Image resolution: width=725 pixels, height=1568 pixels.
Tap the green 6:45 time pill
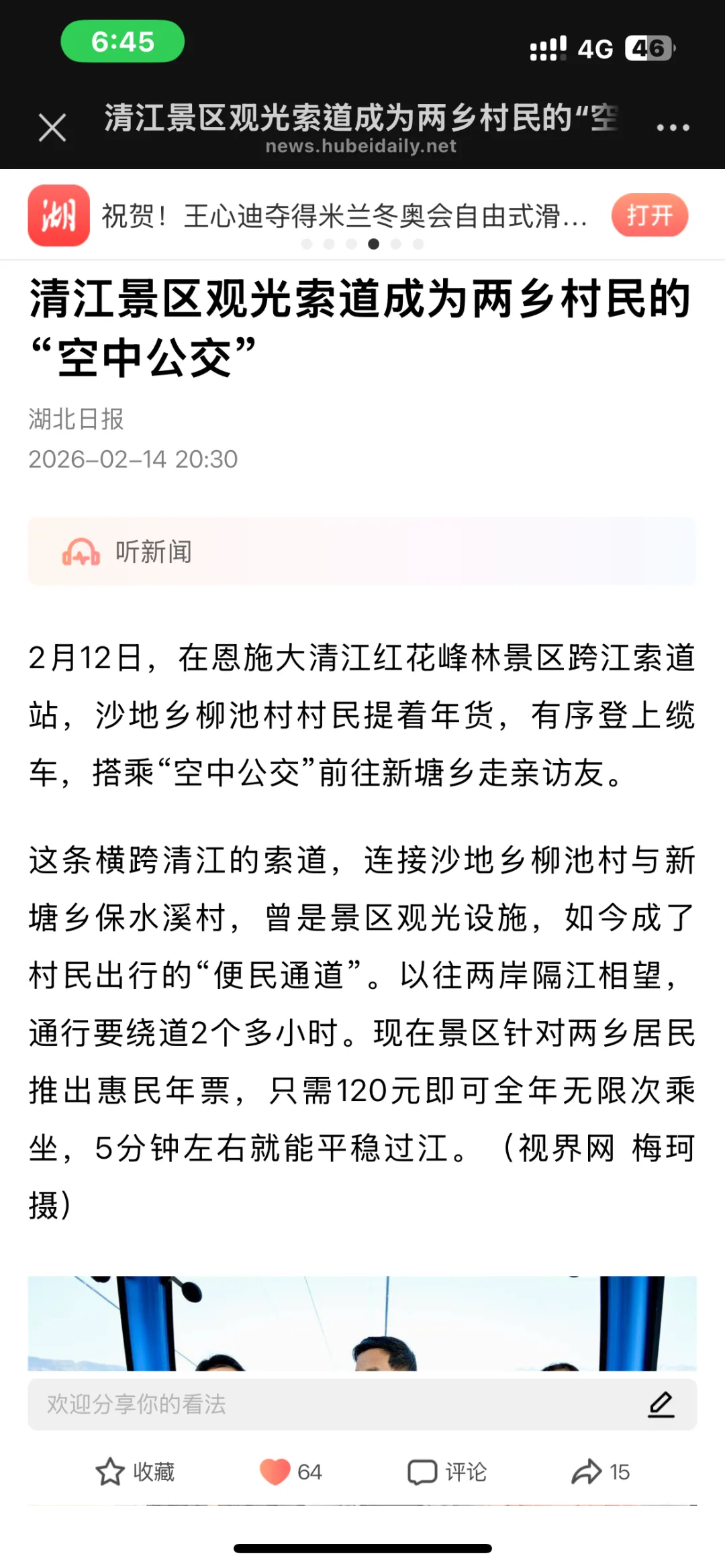pos(122,41)
